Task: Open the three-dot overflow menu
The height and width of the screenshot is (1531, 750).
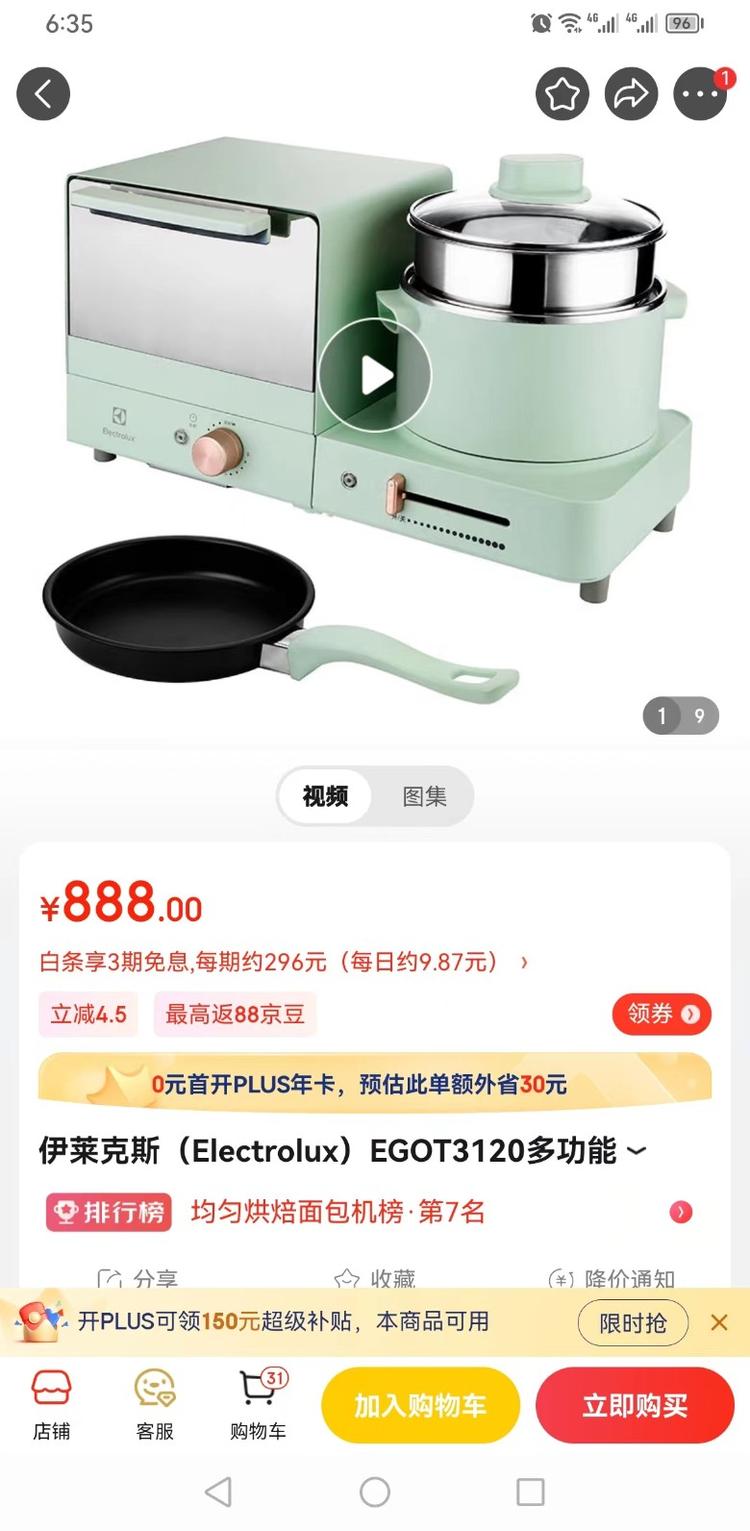Action: (x=700, y=94)
